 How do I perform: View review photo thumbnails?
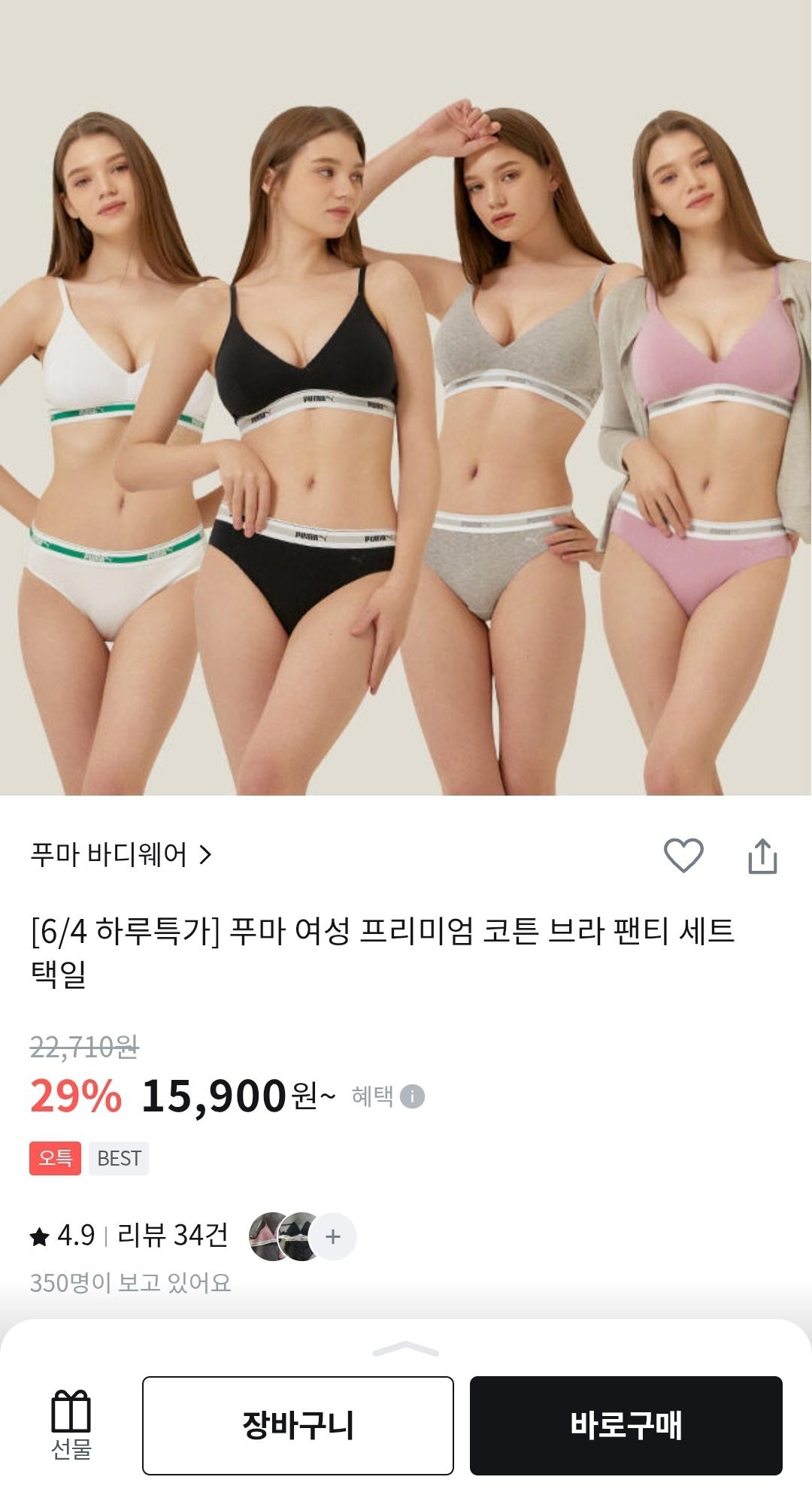click(x=302, y=1236)
